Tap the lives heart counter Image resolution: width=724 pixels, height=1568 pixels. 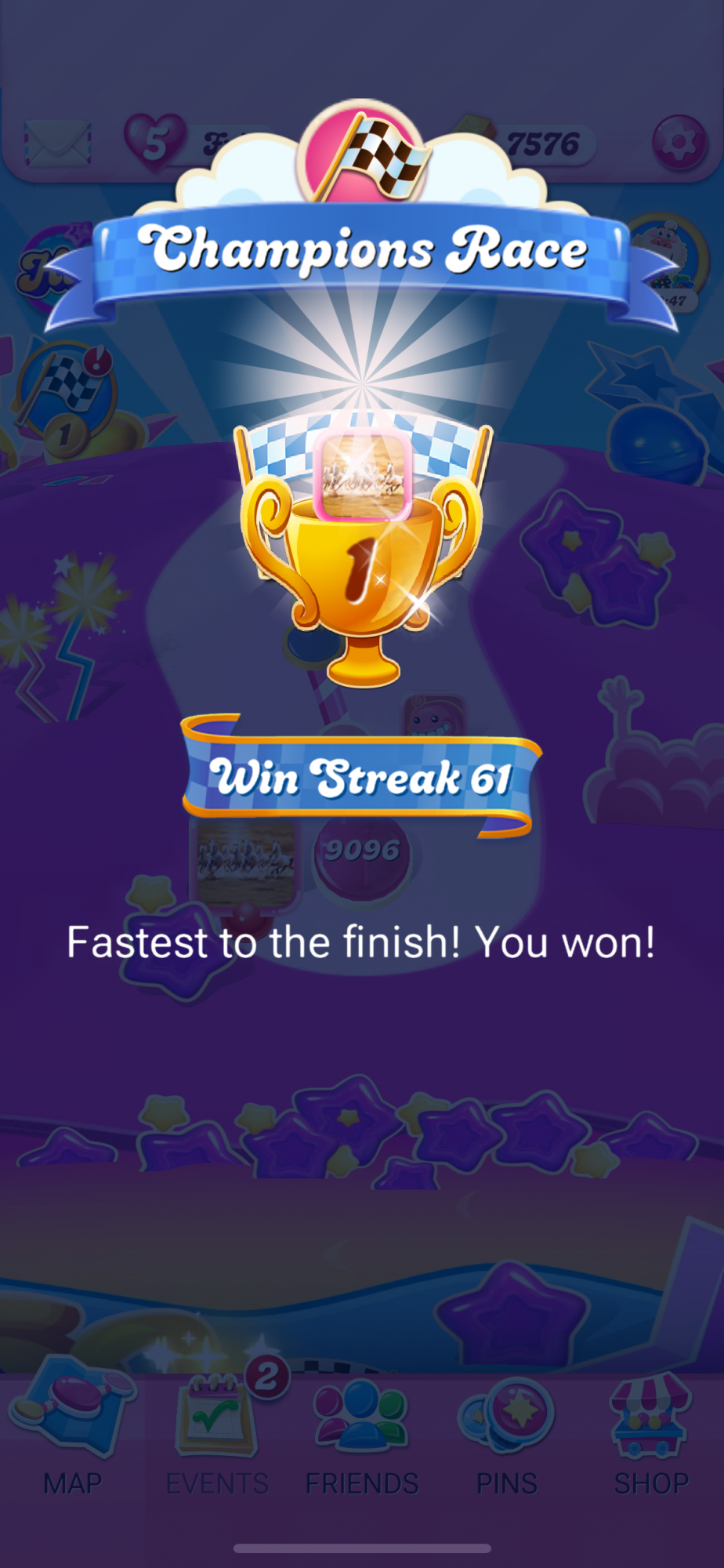click(154, 141)
